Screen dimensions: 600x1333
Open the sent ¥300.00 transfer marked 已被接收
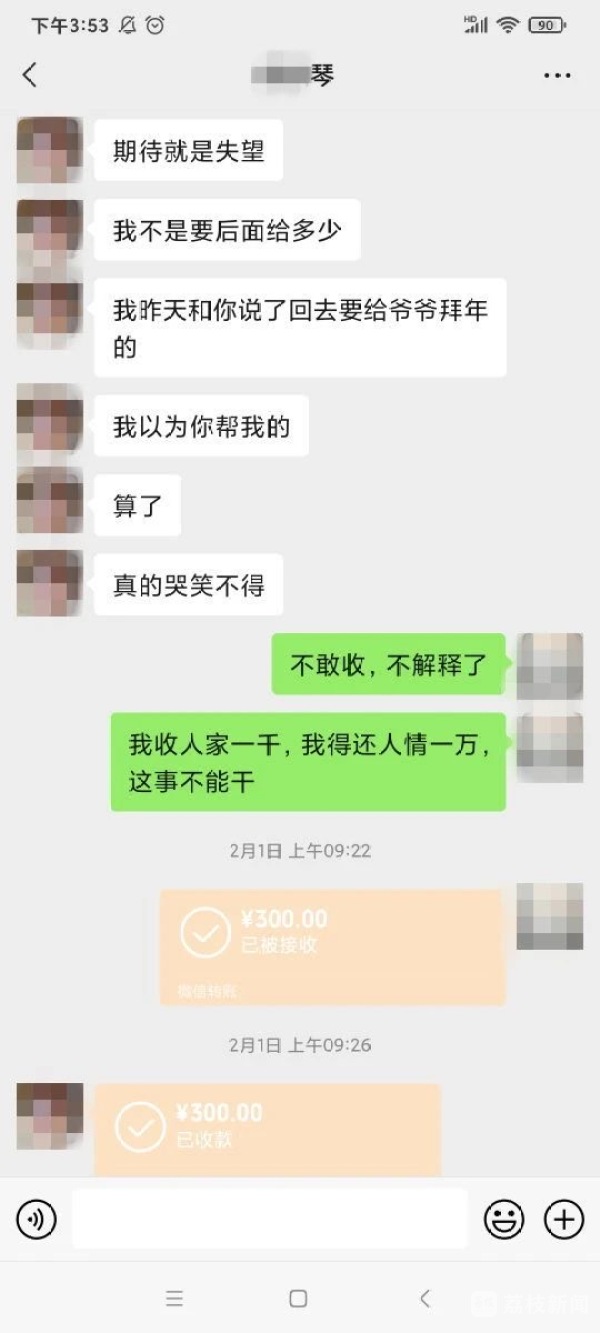332,947
